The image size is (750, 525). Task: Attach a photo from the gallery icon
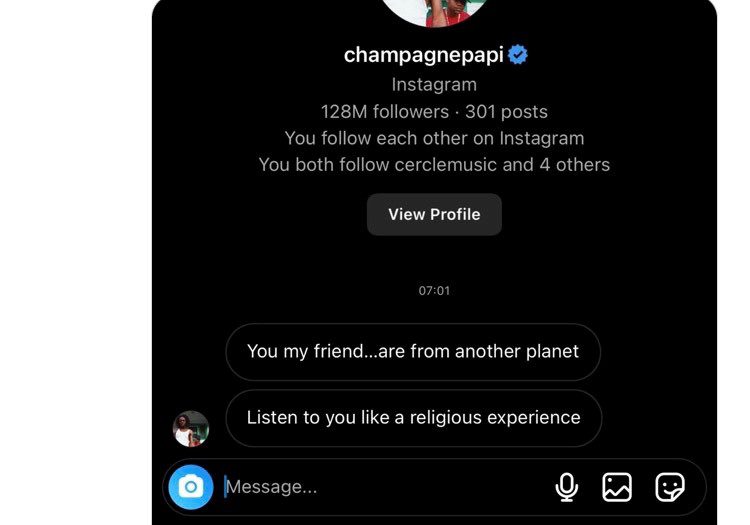point(617,487)
